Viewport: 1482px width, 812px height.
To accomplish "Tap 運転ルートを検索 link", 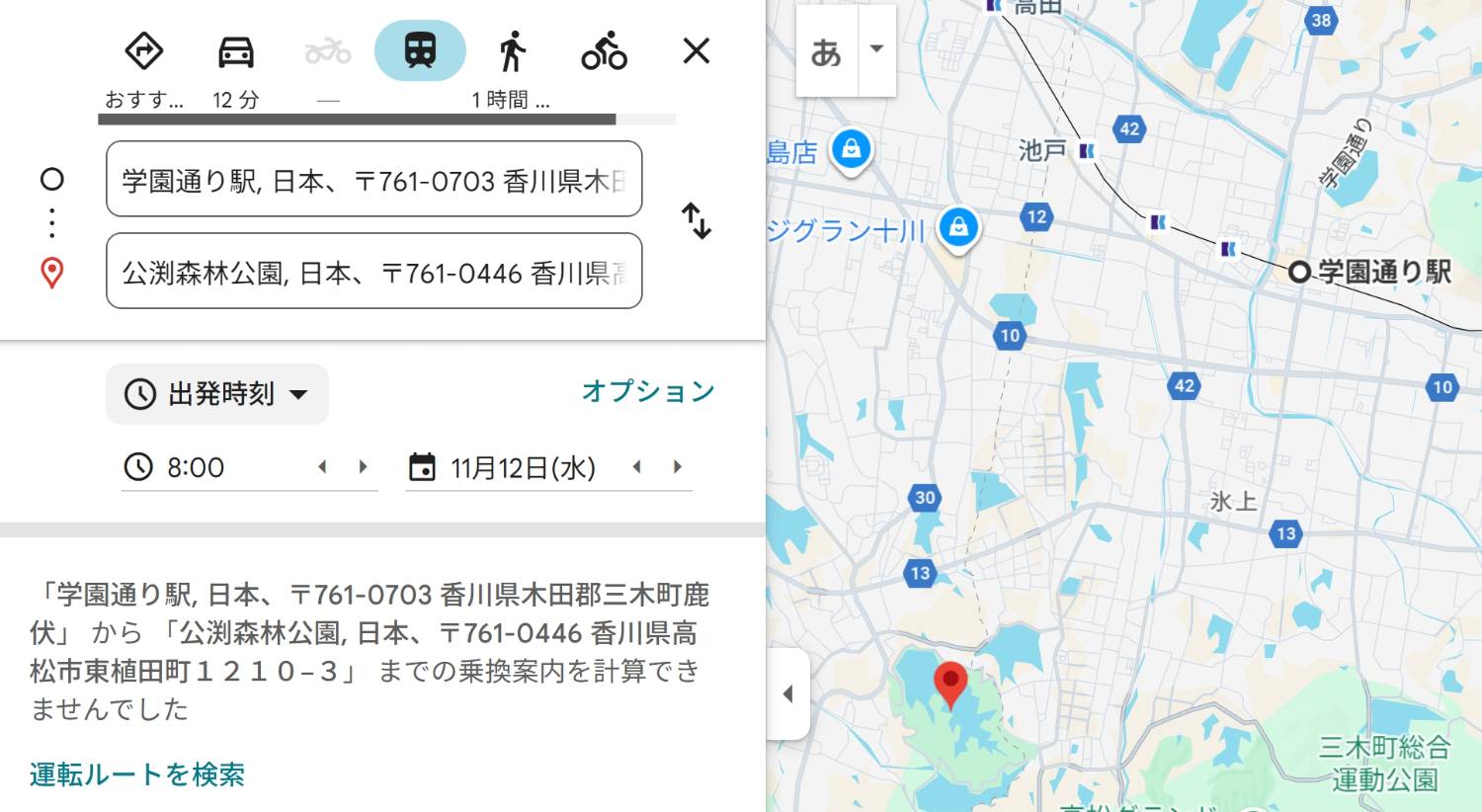I will click(x=137, y=774).
